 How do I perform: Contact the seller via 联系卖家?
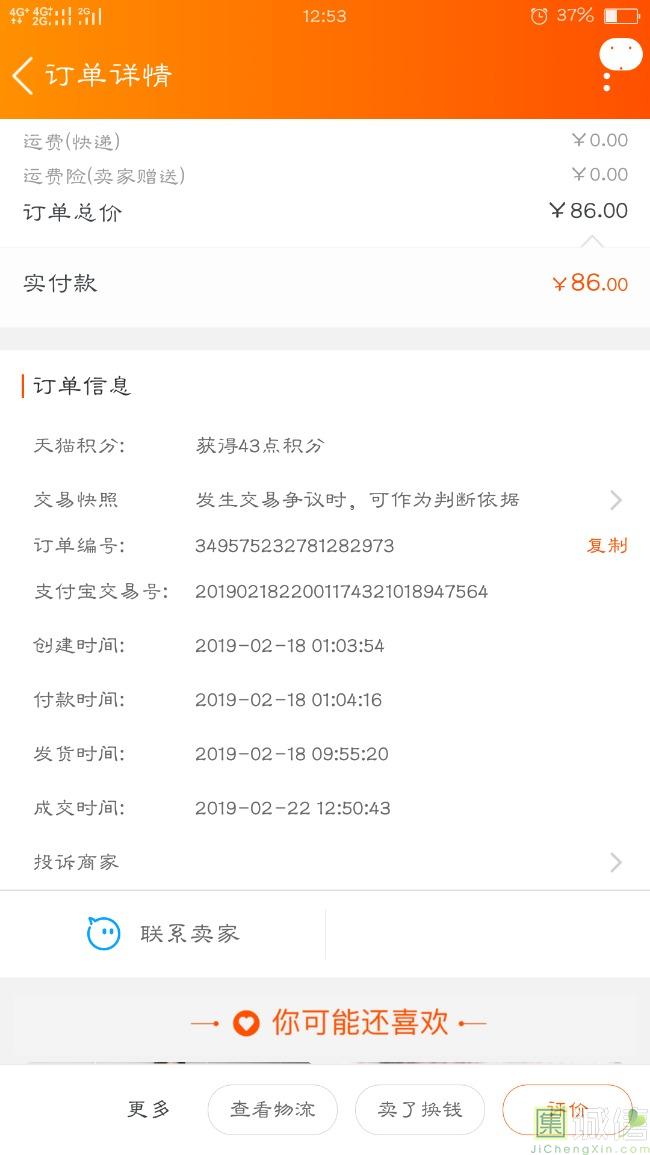point(163,934)
